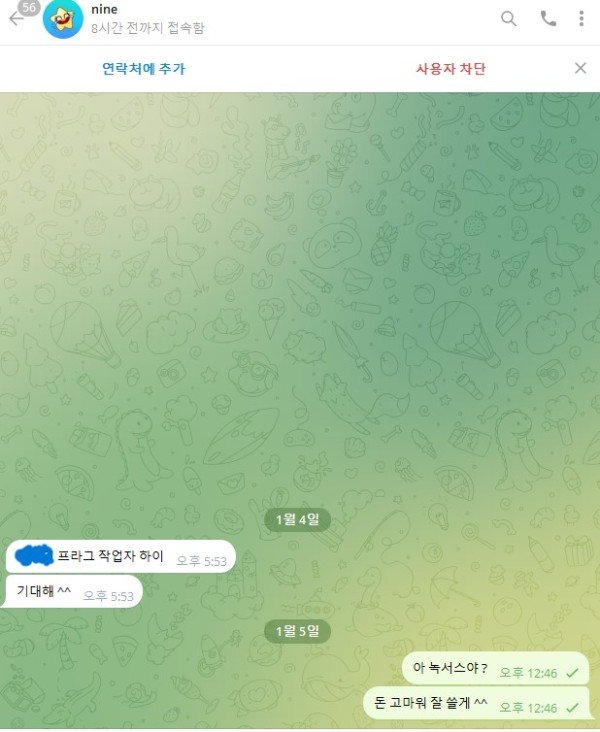This screenshot has width=600, height=732.
Task: Go back to the chat list
Action: pyautogui.click(x=14, y=19)
